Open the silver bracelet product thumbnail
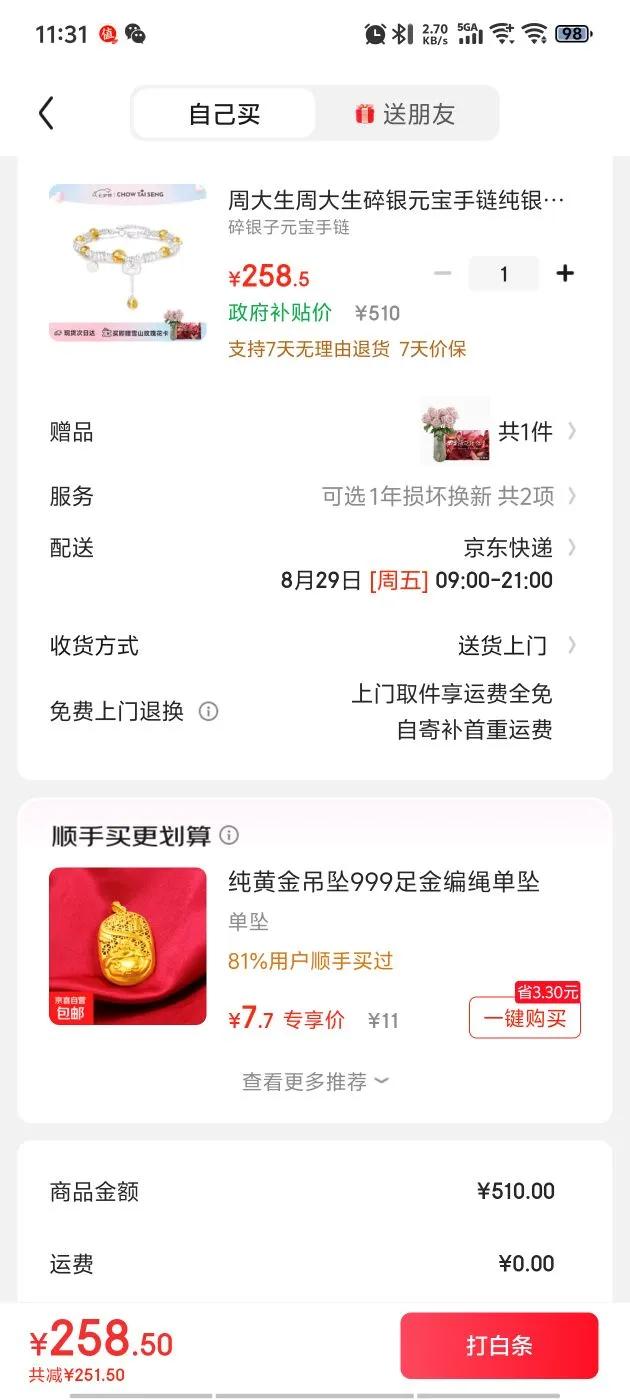The width and height of the screenshot is (630, 1400). (x=128, y=263)
